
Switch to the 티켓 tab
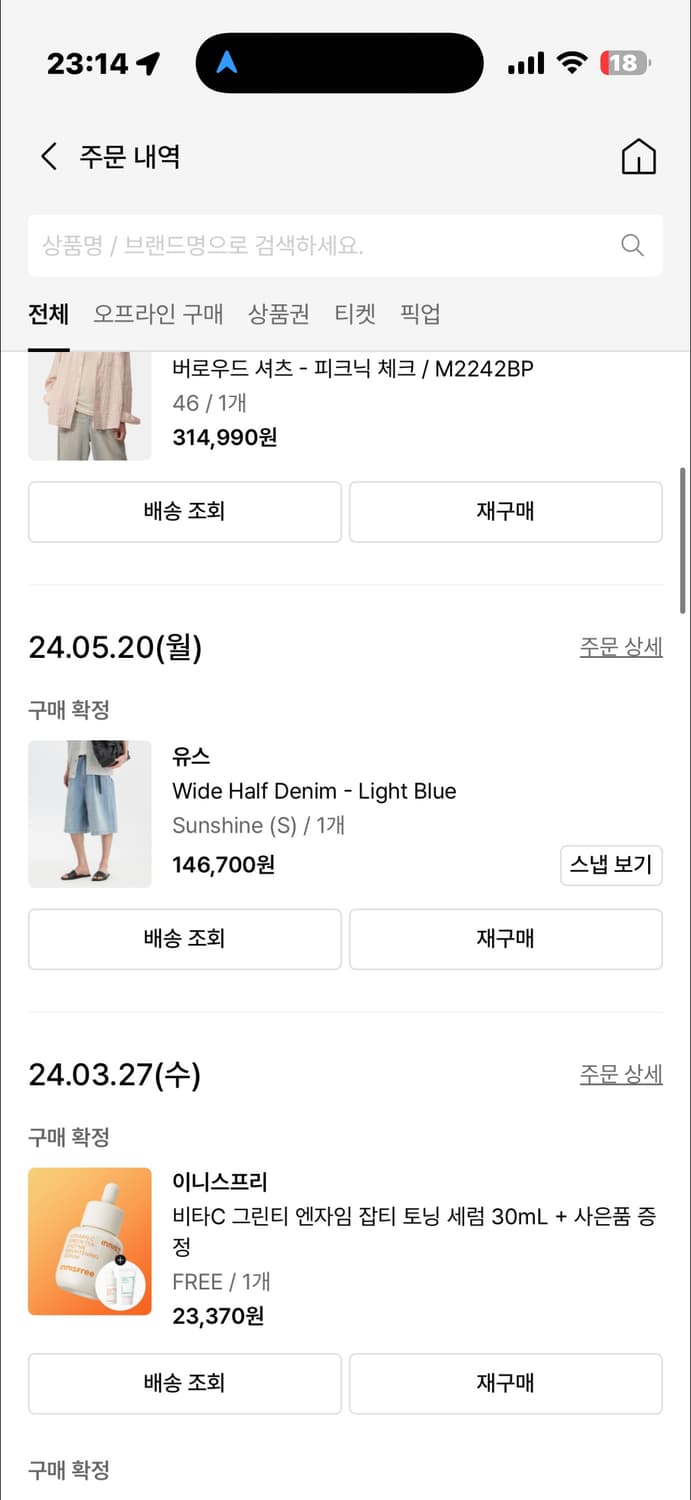click(355, 314)
